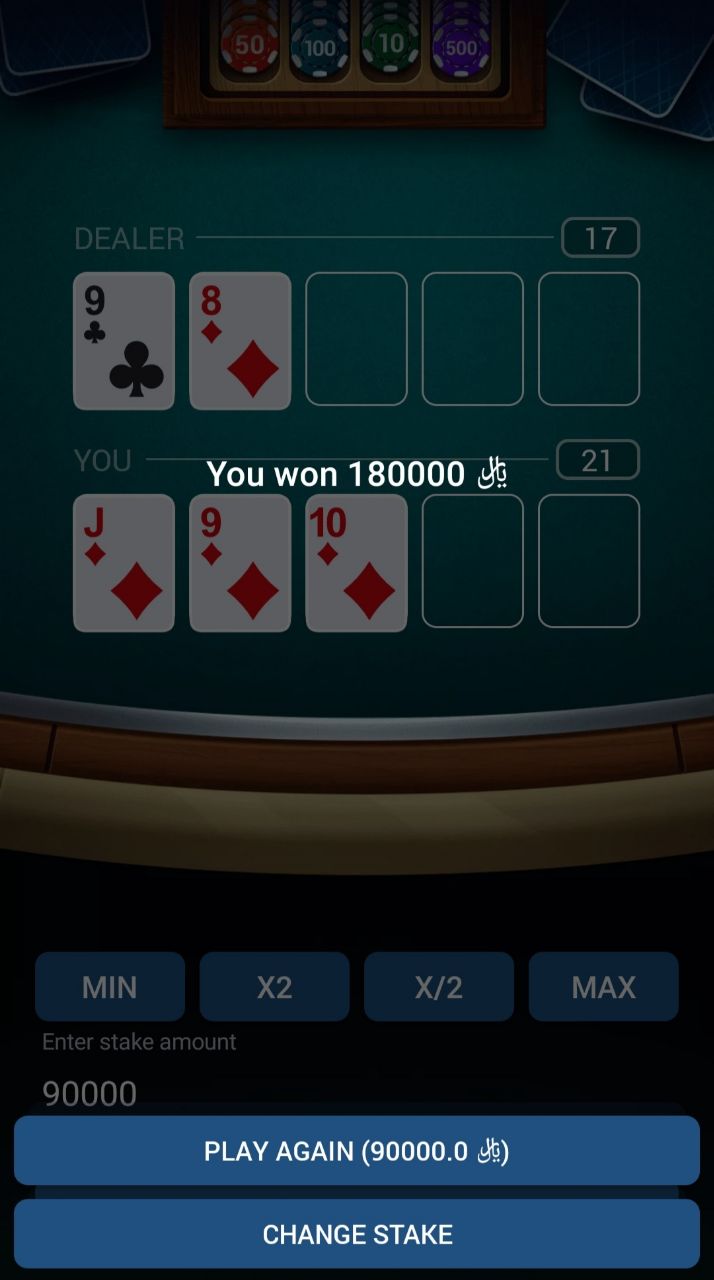Screen dimensions: 714x1280
Task: Select the 500 chip
Action: 461,42
